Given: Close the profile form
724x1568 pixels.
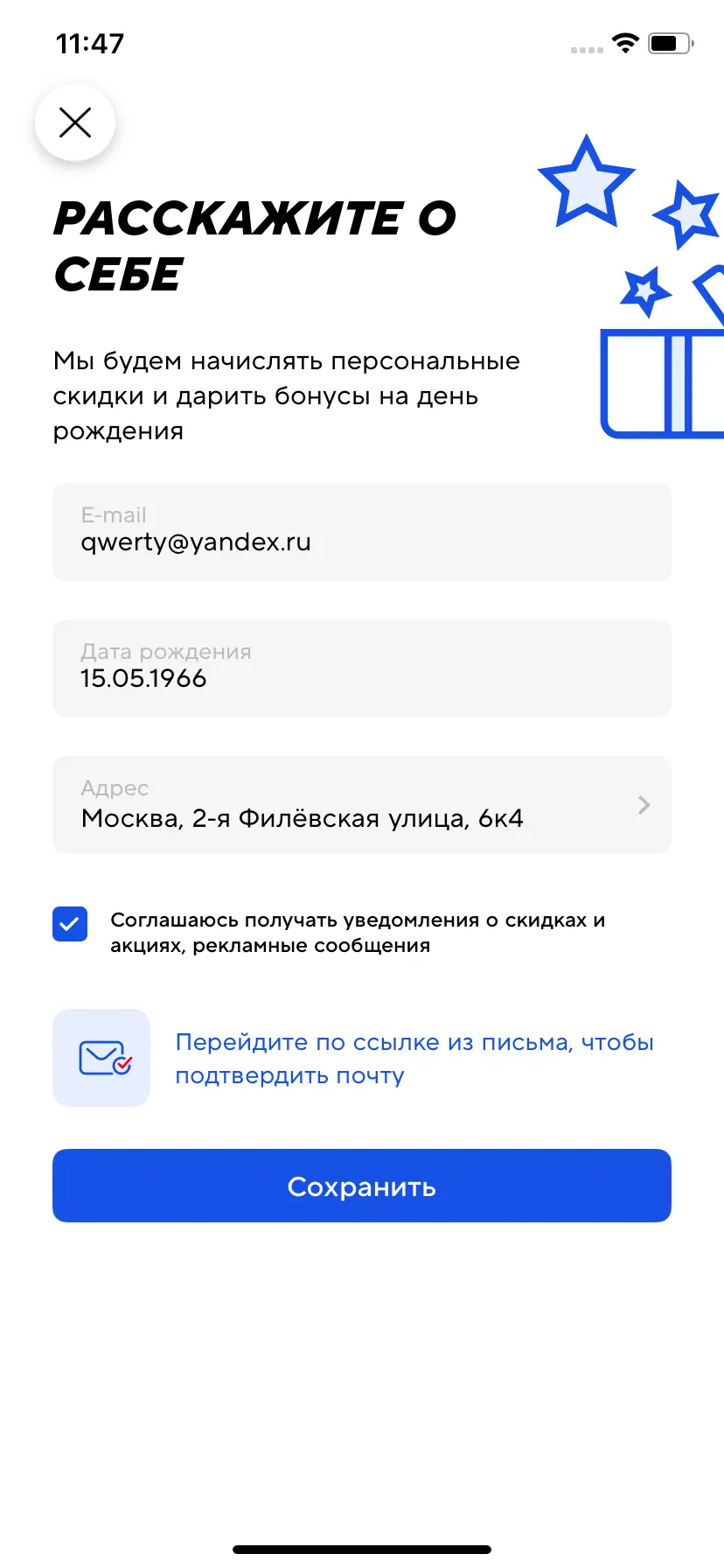Looking at the screenshot, I should coord(75,122).
